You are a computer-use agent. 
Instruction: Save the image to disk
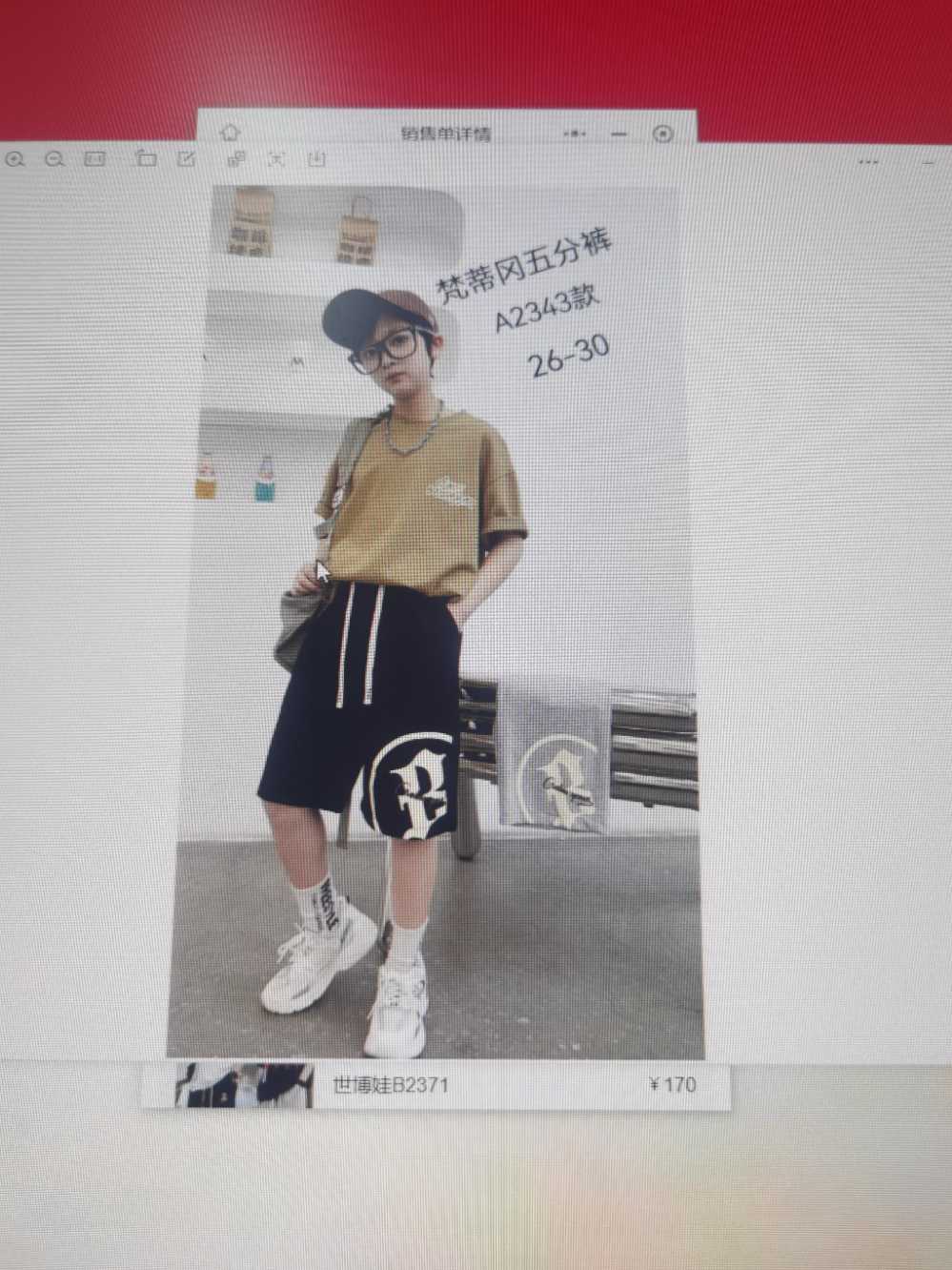click(x=317, y=157)
